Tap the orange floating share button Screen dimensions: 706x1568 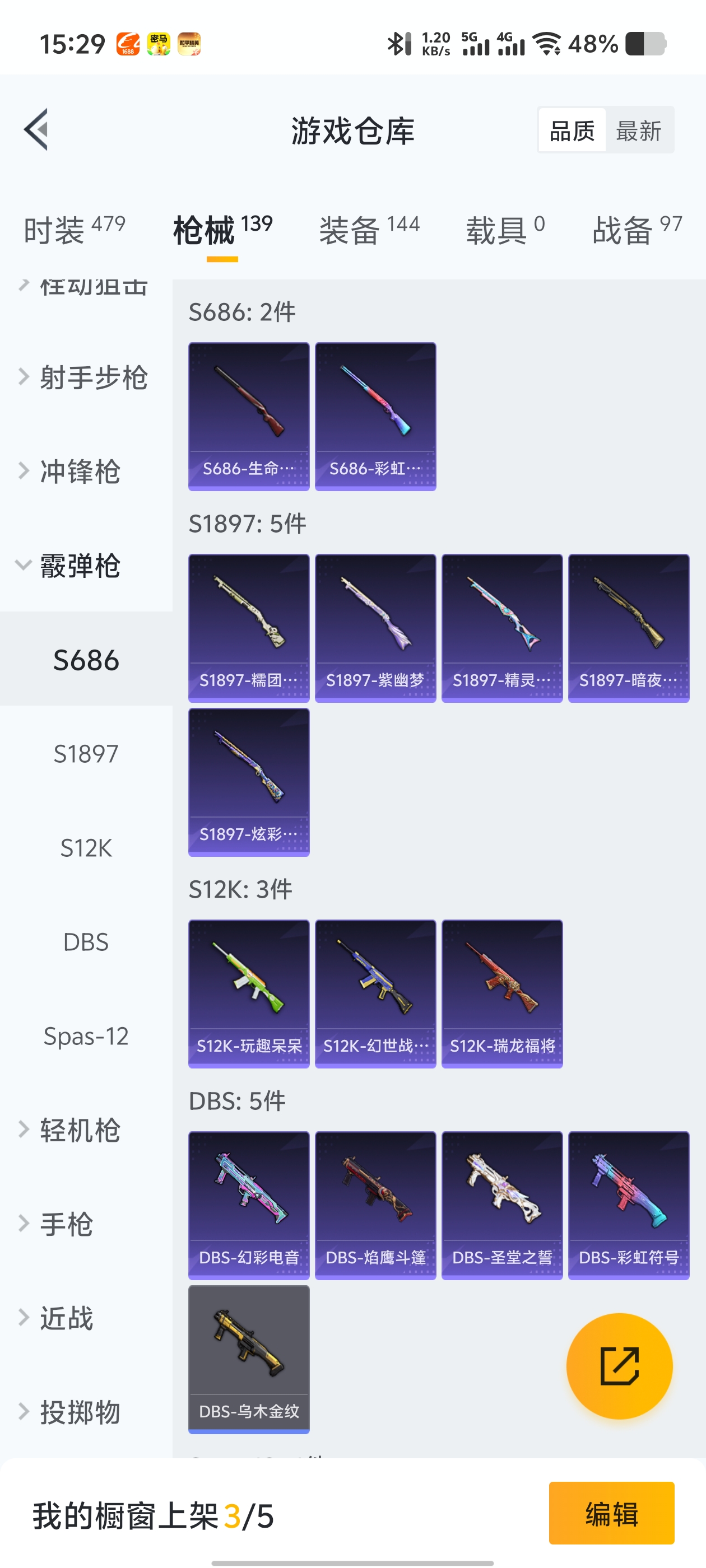[x=620, y=1366]
